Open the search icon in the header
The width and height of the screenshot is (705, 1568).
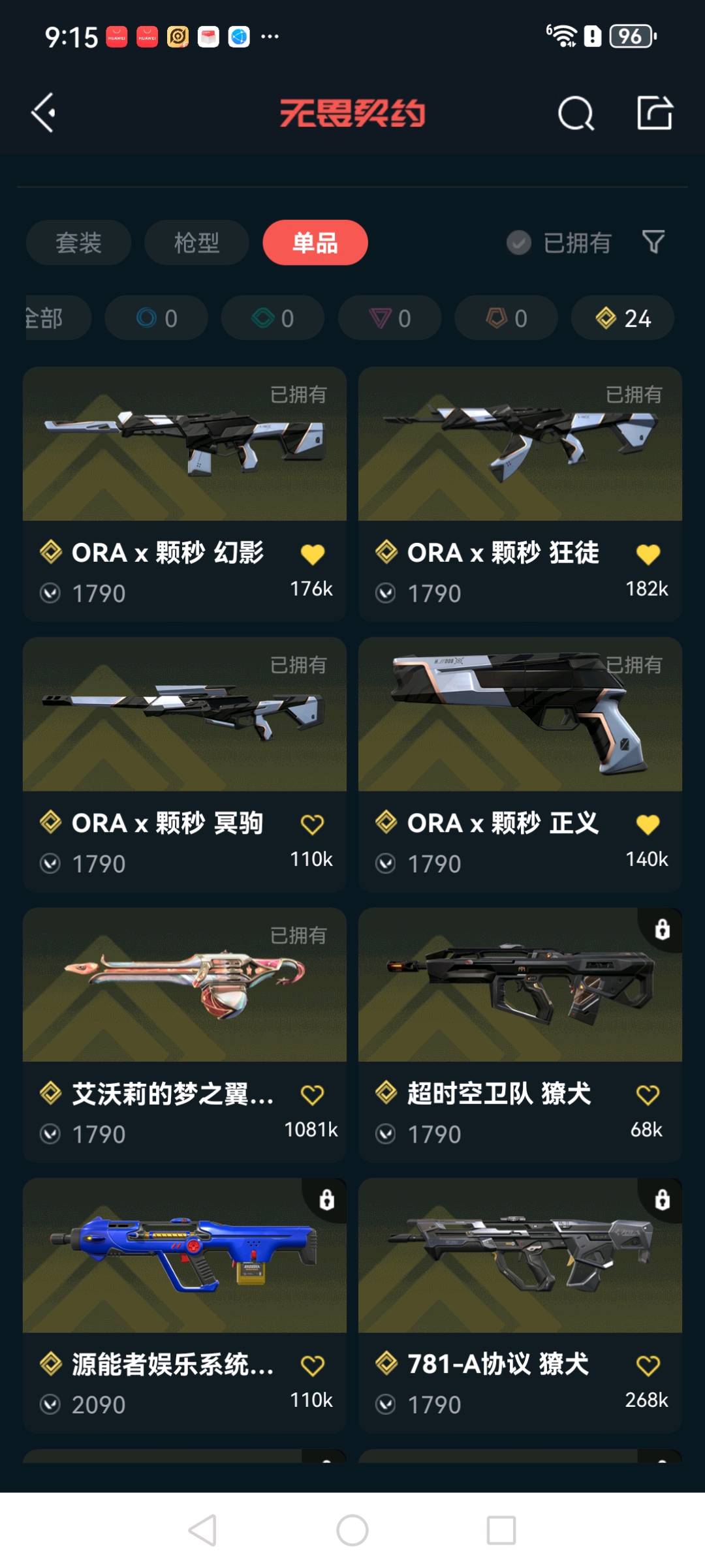pos(576,114)
